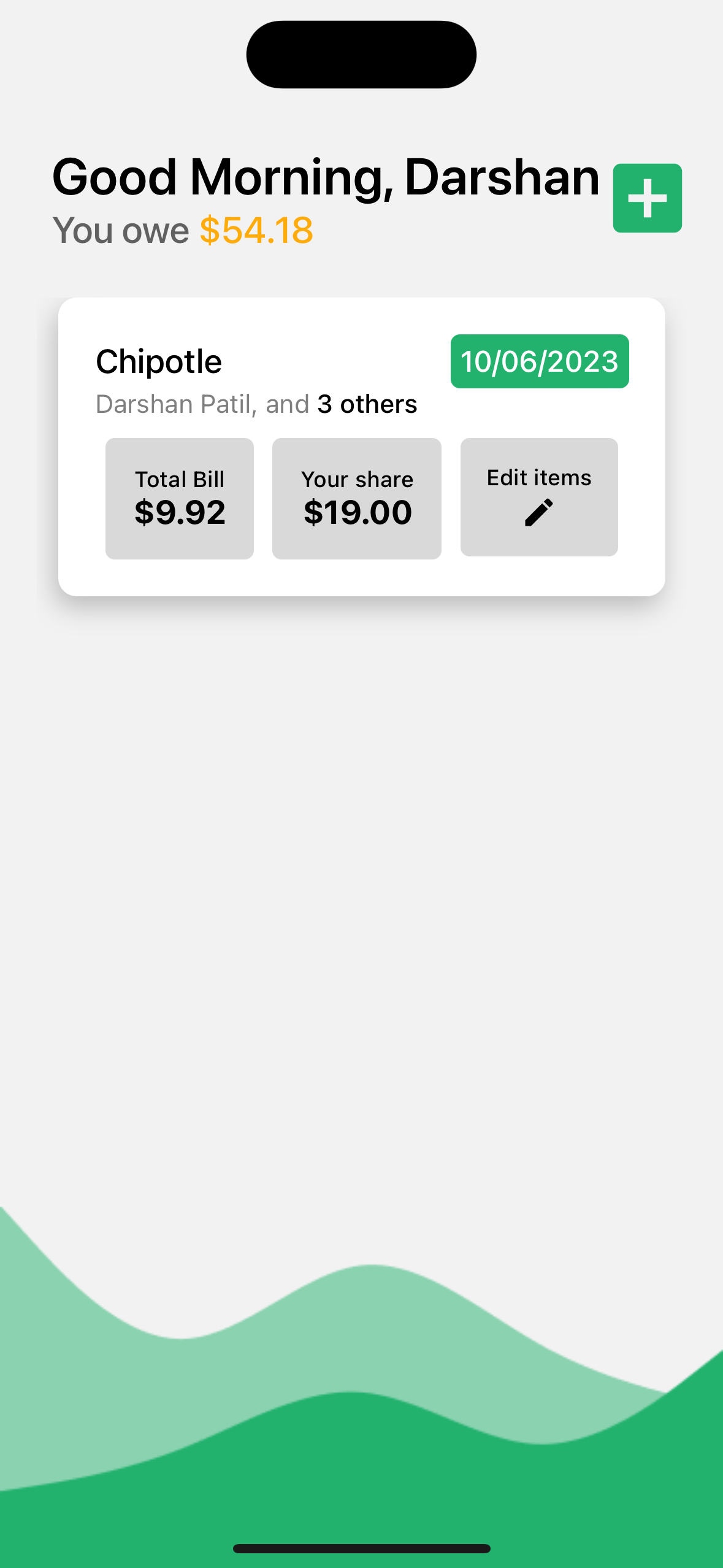
Task: Tap Edit items on the Chipotle bill
Action: pos(538,497)
